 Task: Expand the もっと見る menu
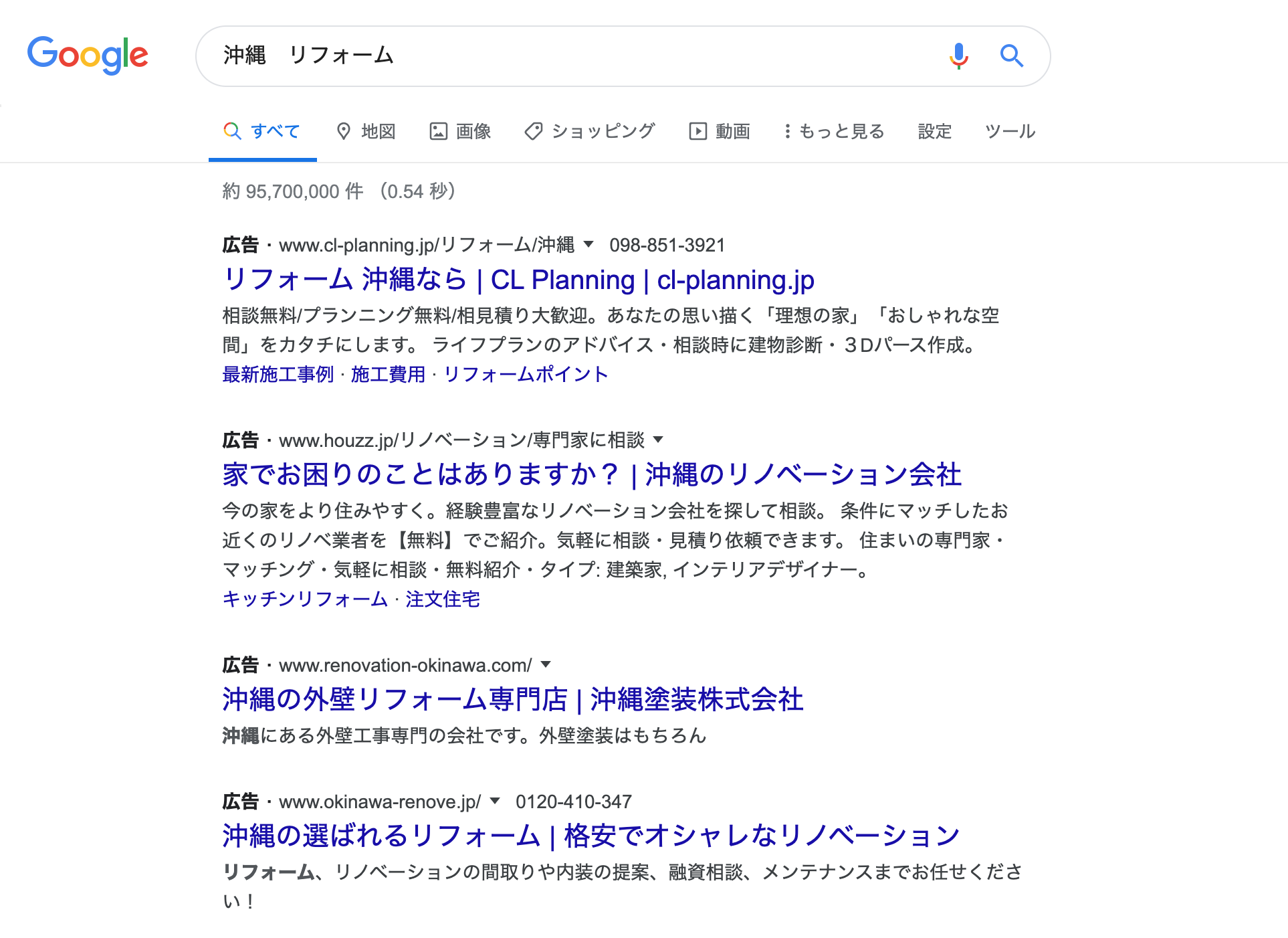click(x=834, y=131)
